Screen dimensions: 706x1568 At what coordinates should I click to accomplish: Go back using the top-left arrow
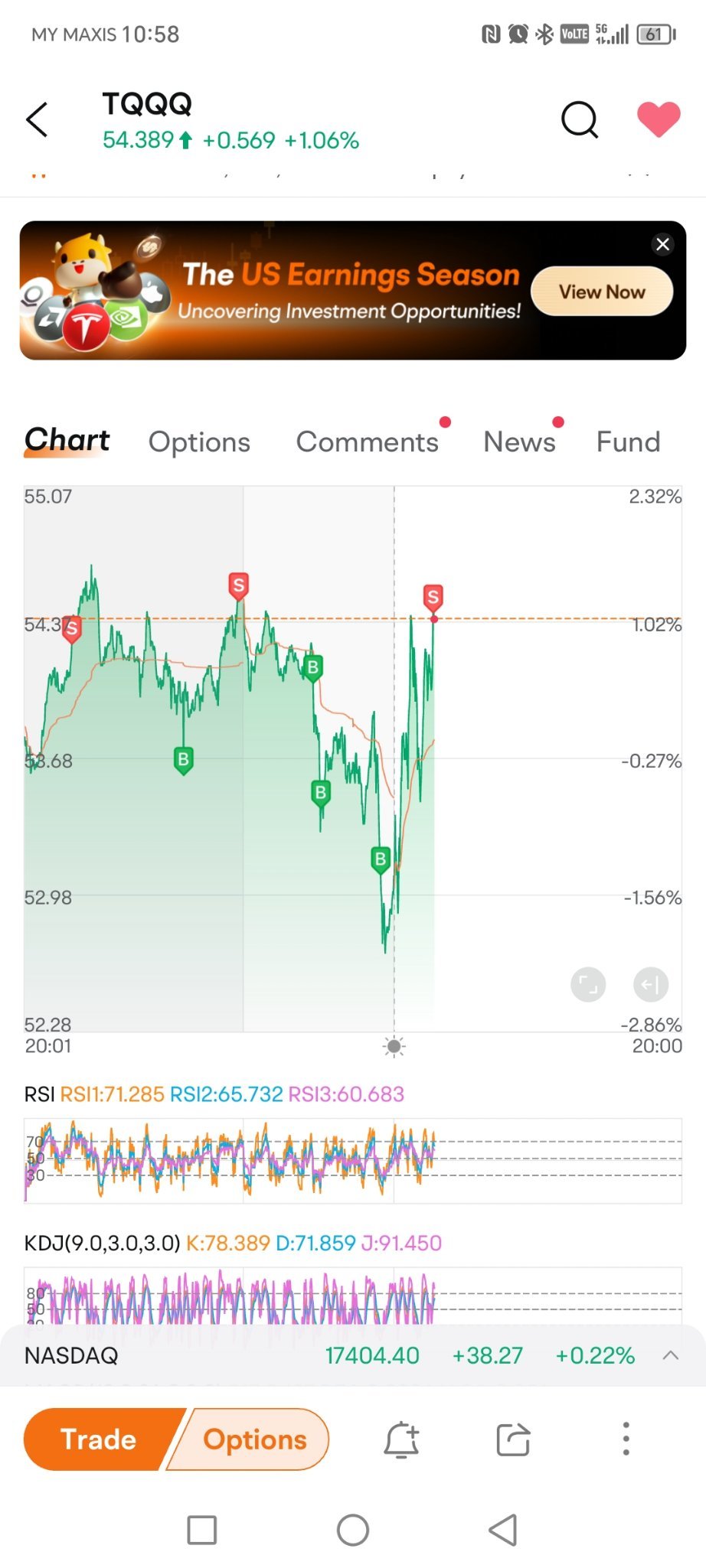[37, 120]
